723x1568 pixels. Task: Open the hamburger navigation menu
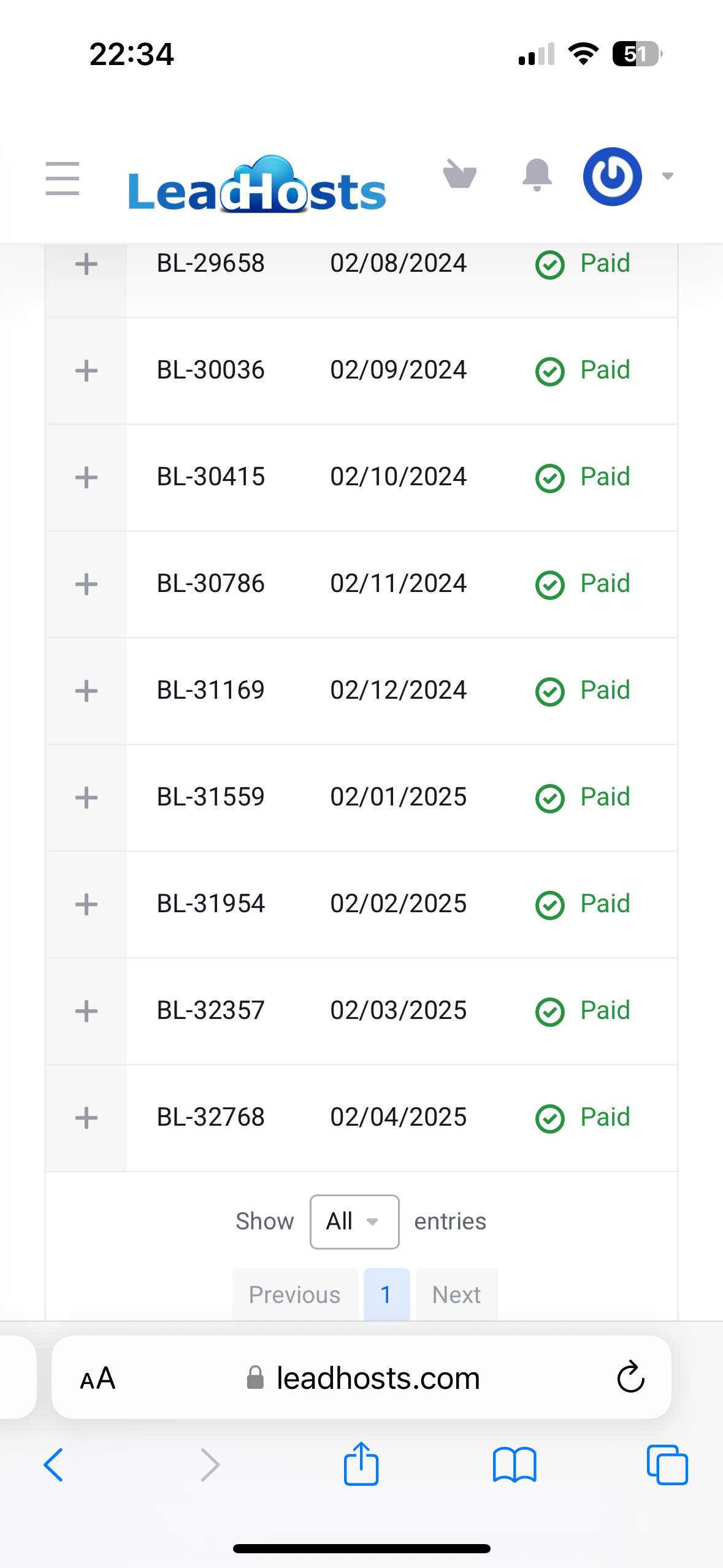pyautogui.click(x=63, y=179)
